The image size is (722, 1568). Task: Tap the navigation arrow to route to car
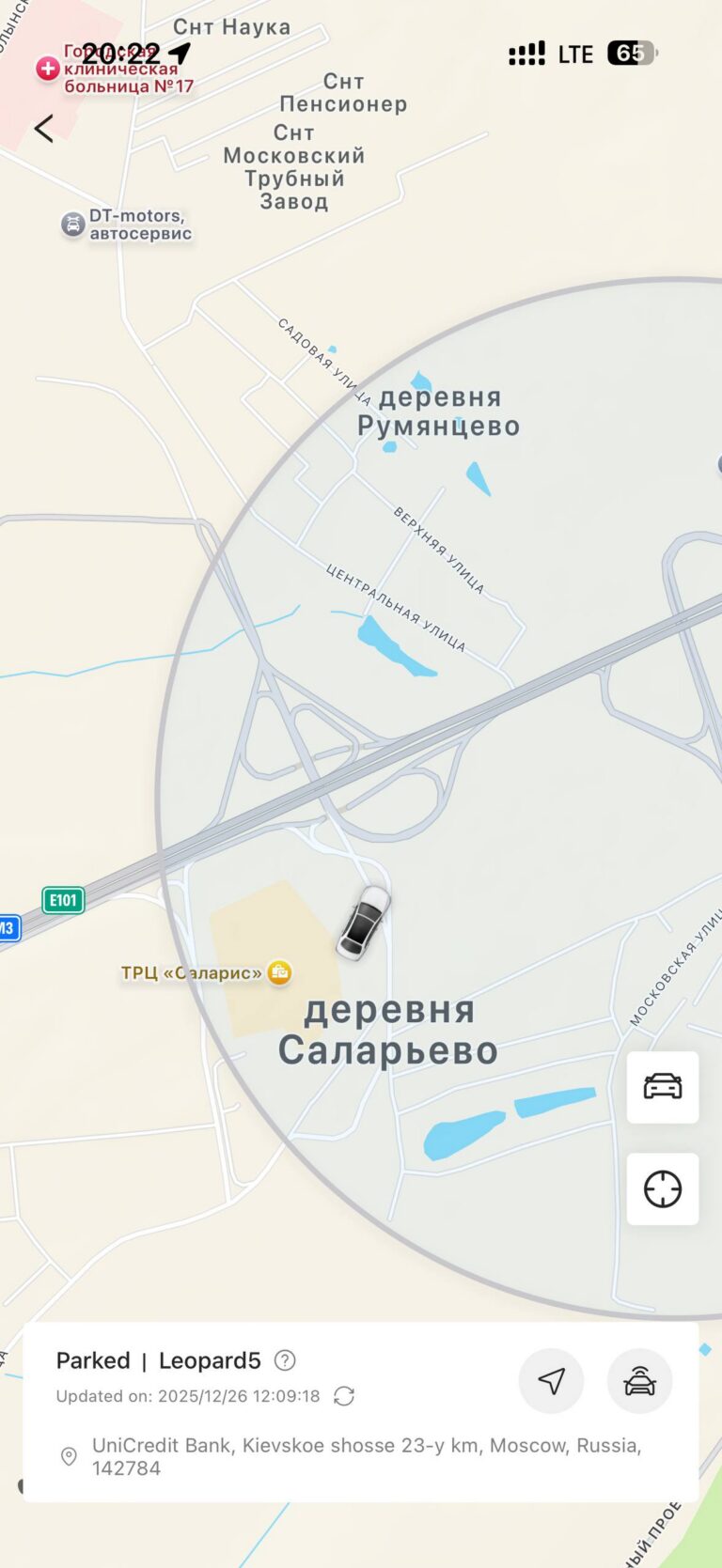click(551, 1381)
